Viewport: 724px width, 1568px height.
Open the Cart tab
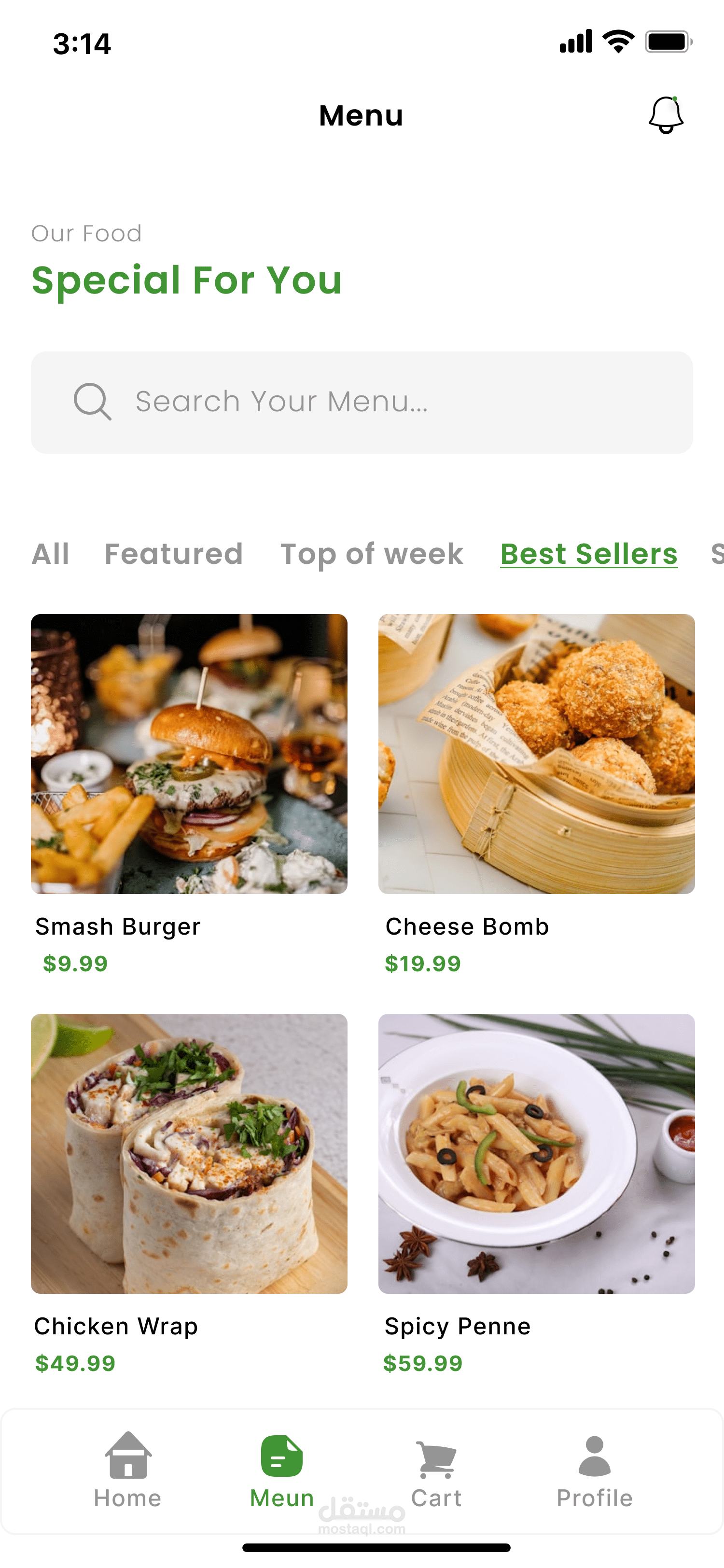(x=436, y=1470)
